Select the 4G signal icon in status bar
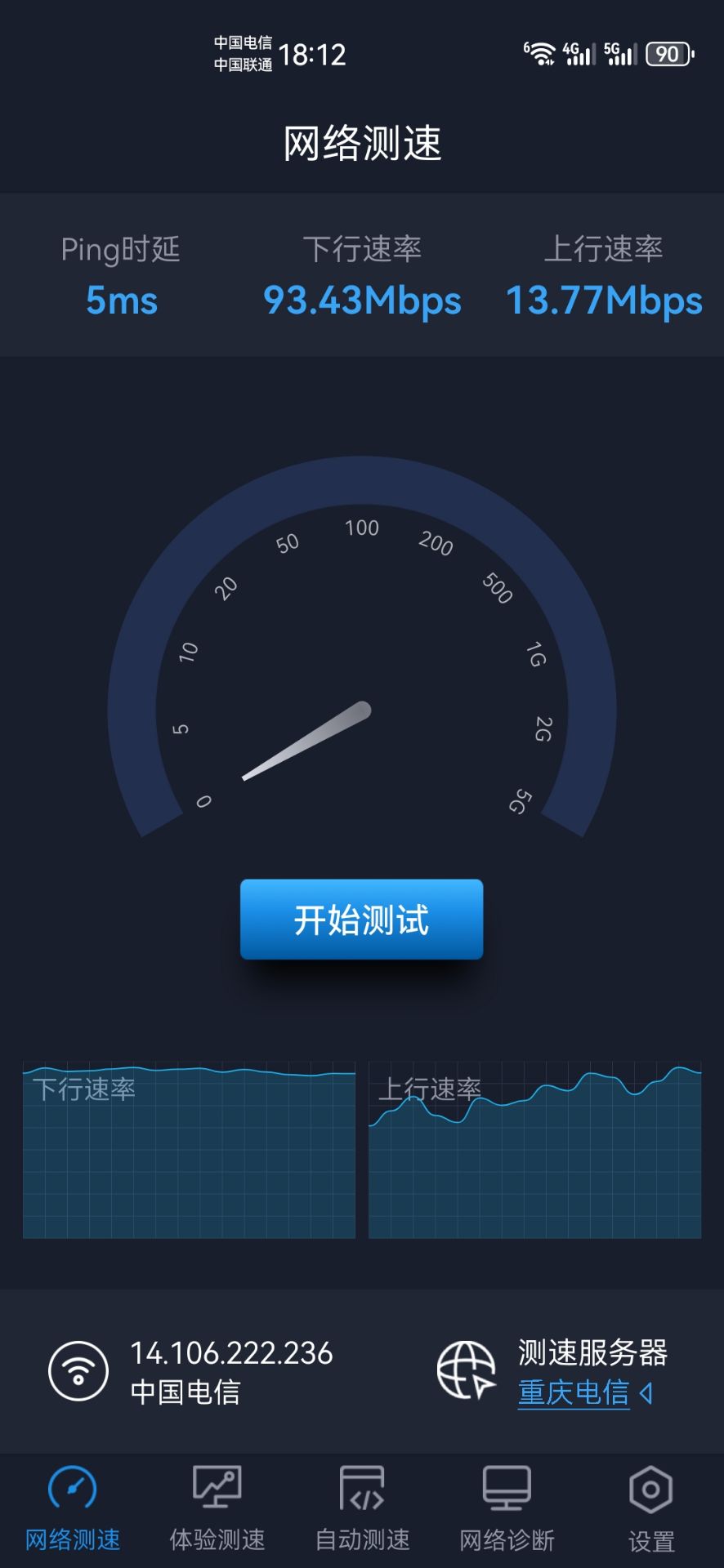This screenshot has width=724, height=1568. click(579, 52)
